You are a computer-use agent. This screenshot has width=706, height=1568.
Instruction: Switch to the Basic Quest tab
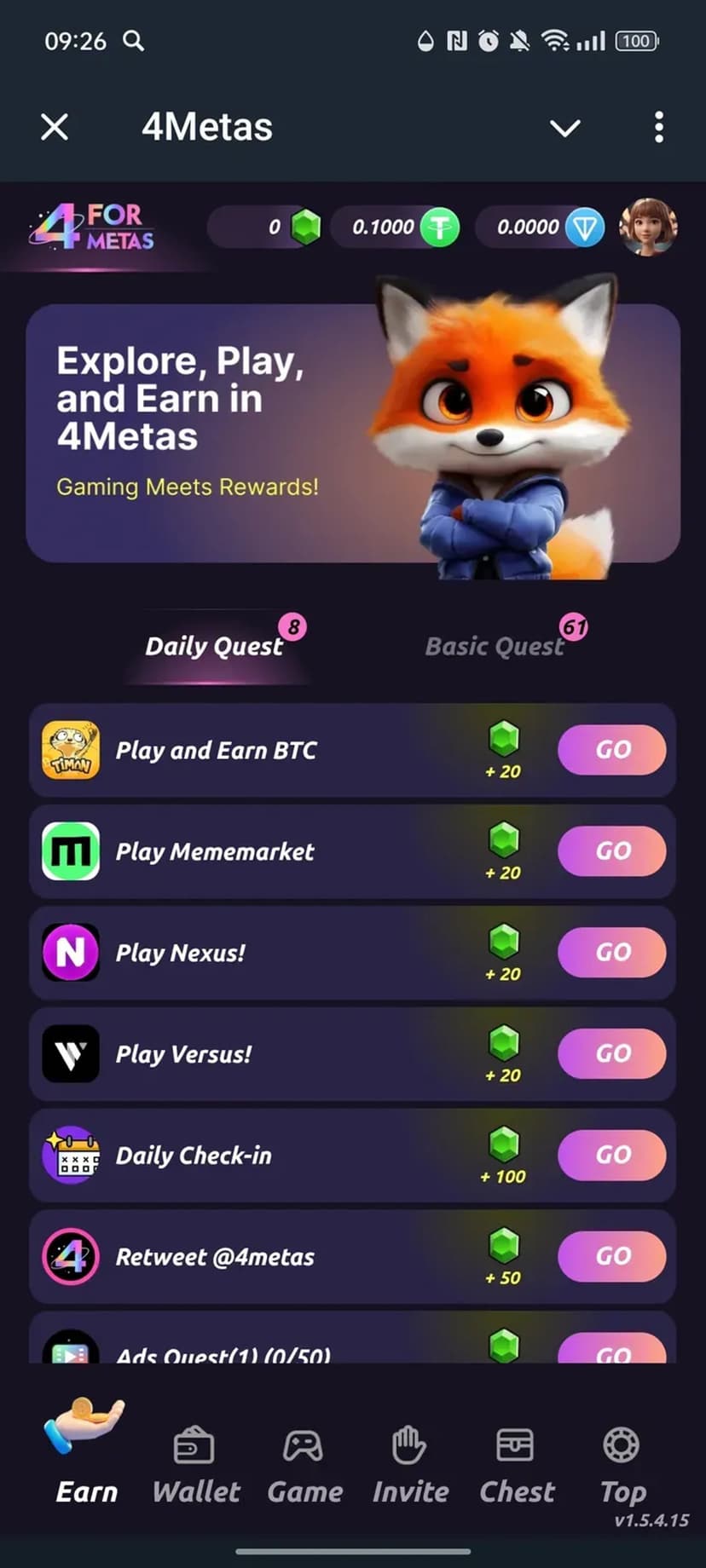(x=495, y=646)
